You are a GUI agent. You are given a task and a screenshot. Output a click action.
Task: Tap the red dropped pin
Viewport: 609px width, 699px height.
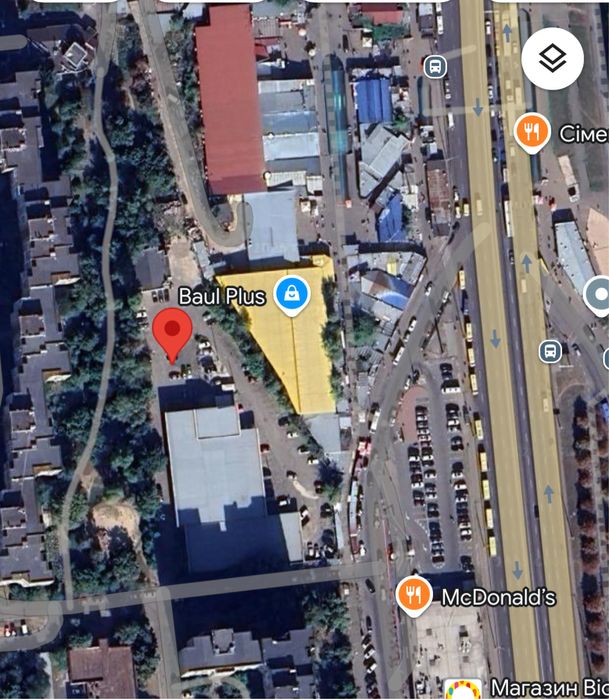(x=173, y=331)
